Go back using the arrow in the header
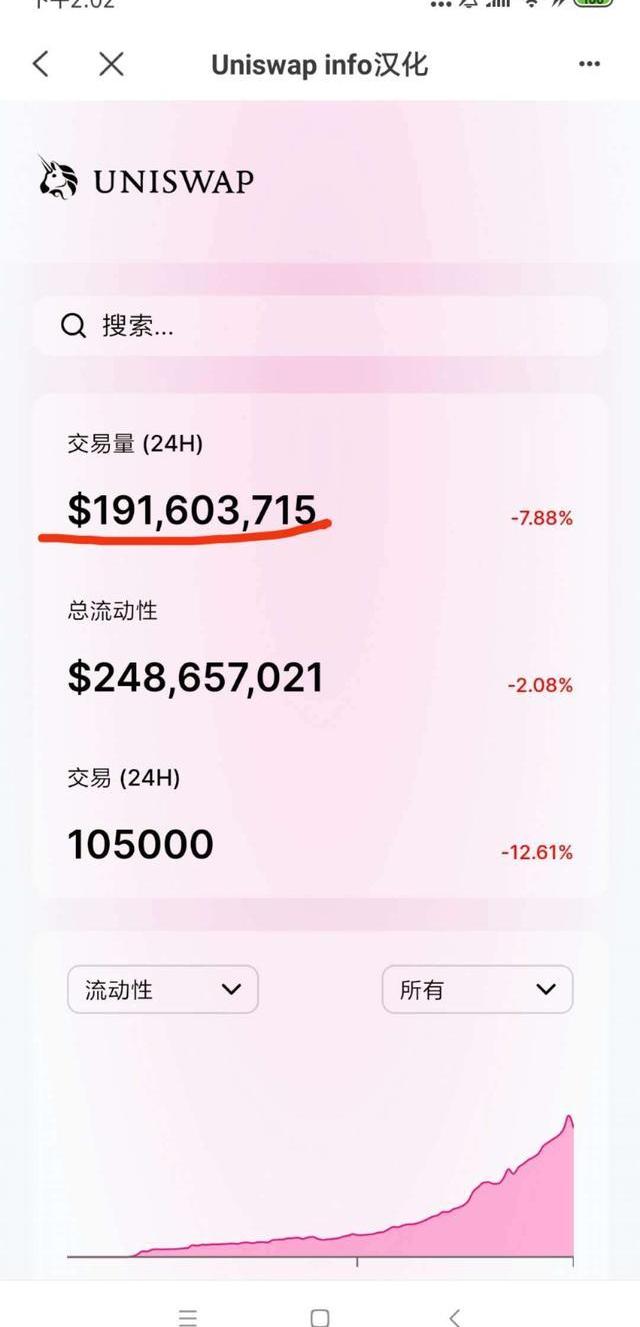 click(41, 65)
